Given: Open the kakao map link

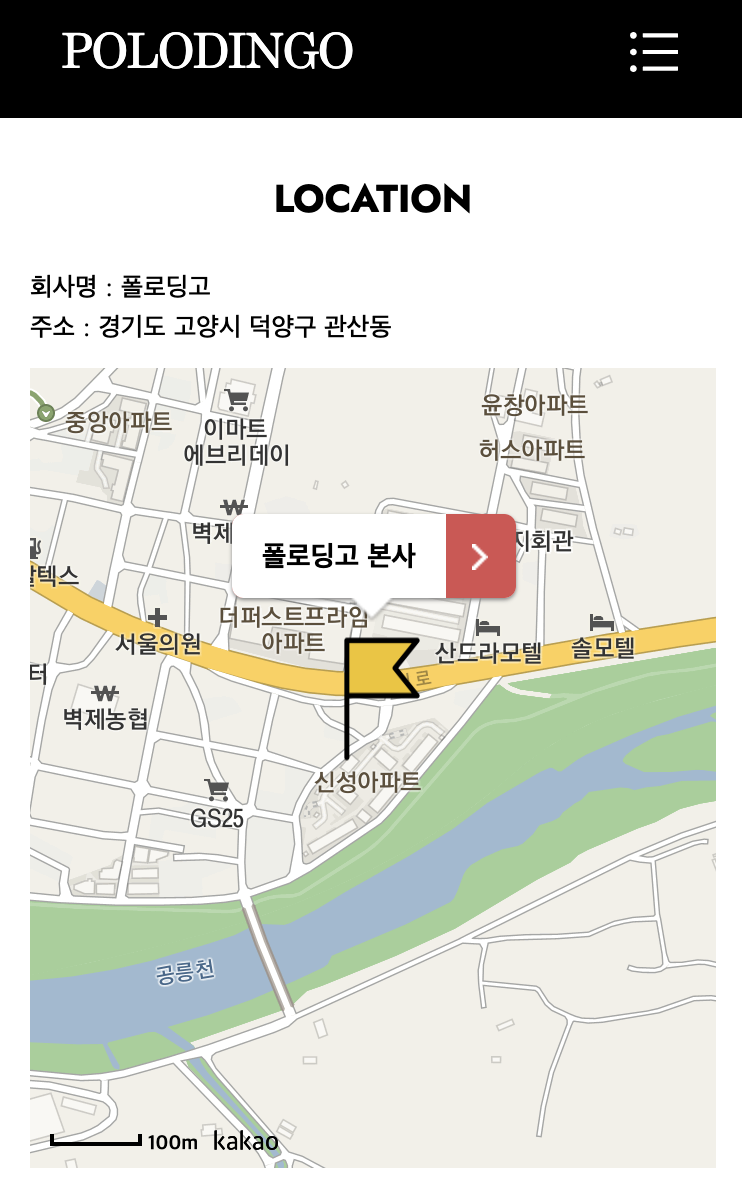Looking at the screenshot, I should pyautogui.click(x=245, y=1141).
